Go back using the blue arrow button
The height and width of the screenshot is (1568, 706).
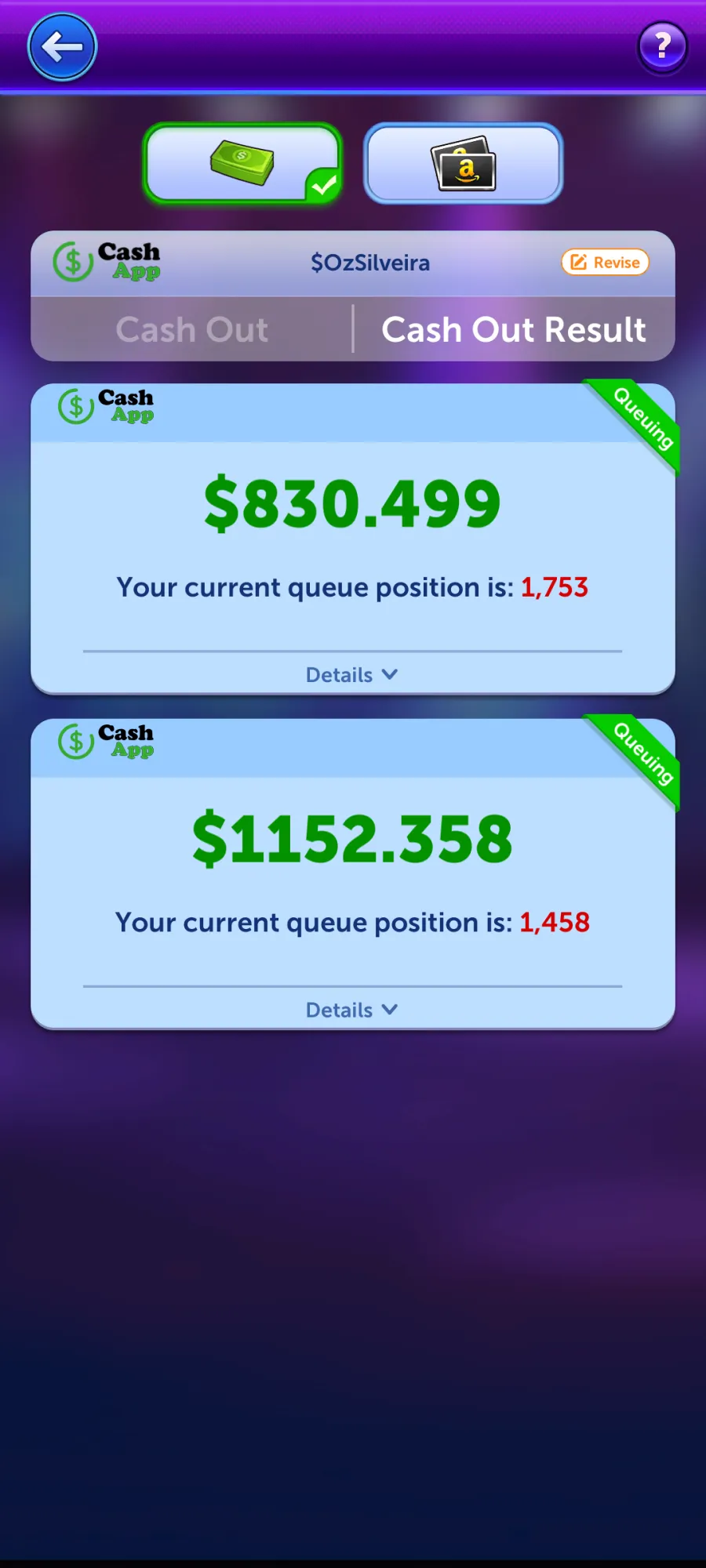click(62, 47)
